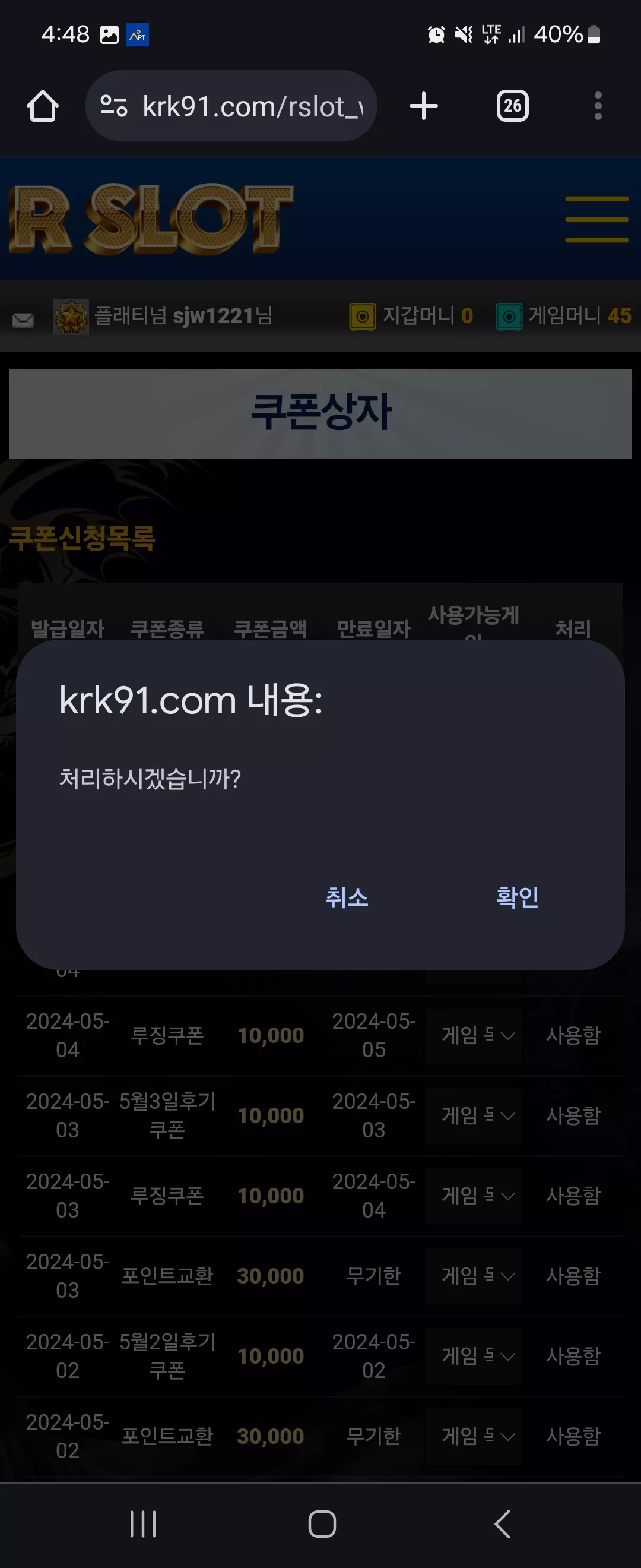The image size is (641, 1568).
Task: Cancel the dialog with 취소
Action: point(347,897)
